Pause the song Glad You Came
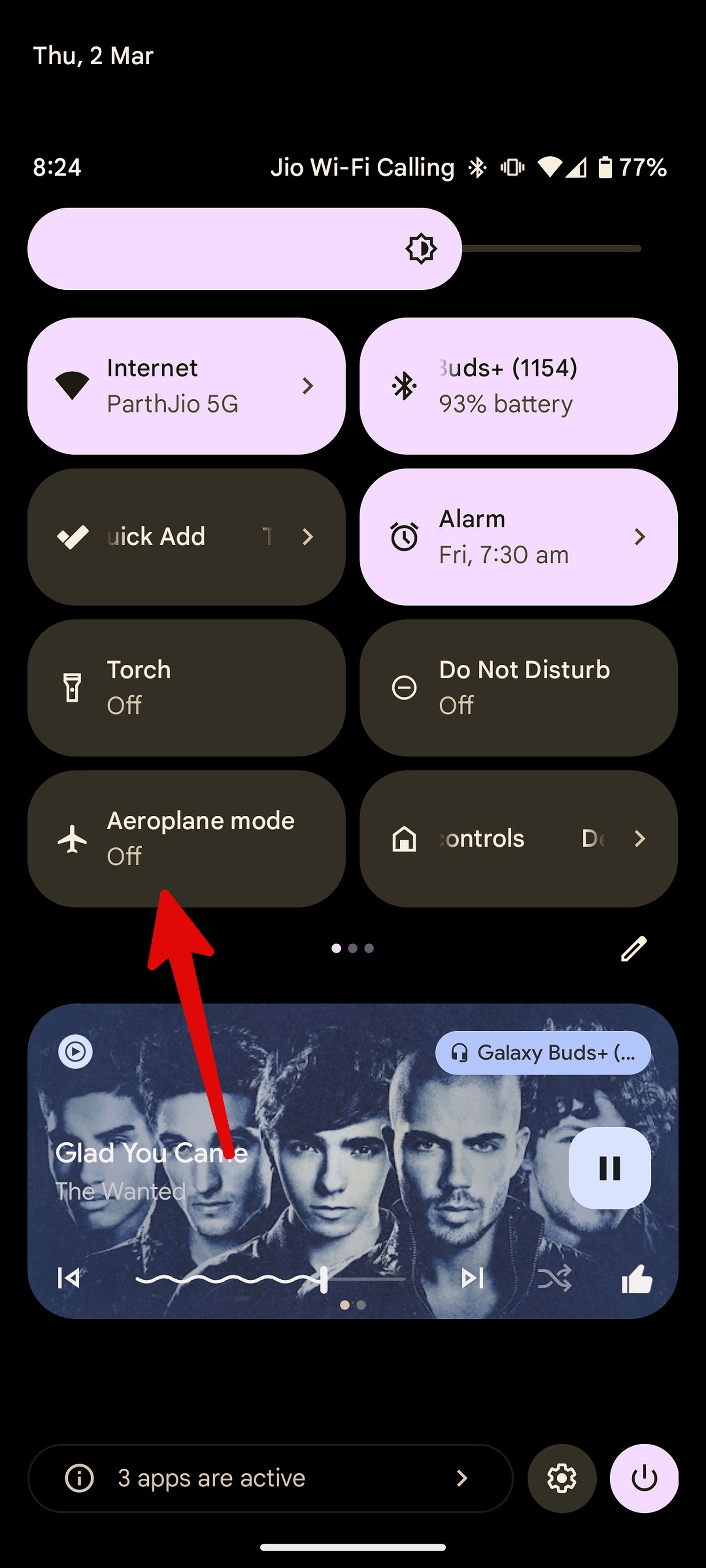The image size is (706, 1568). pos(609,1168)
